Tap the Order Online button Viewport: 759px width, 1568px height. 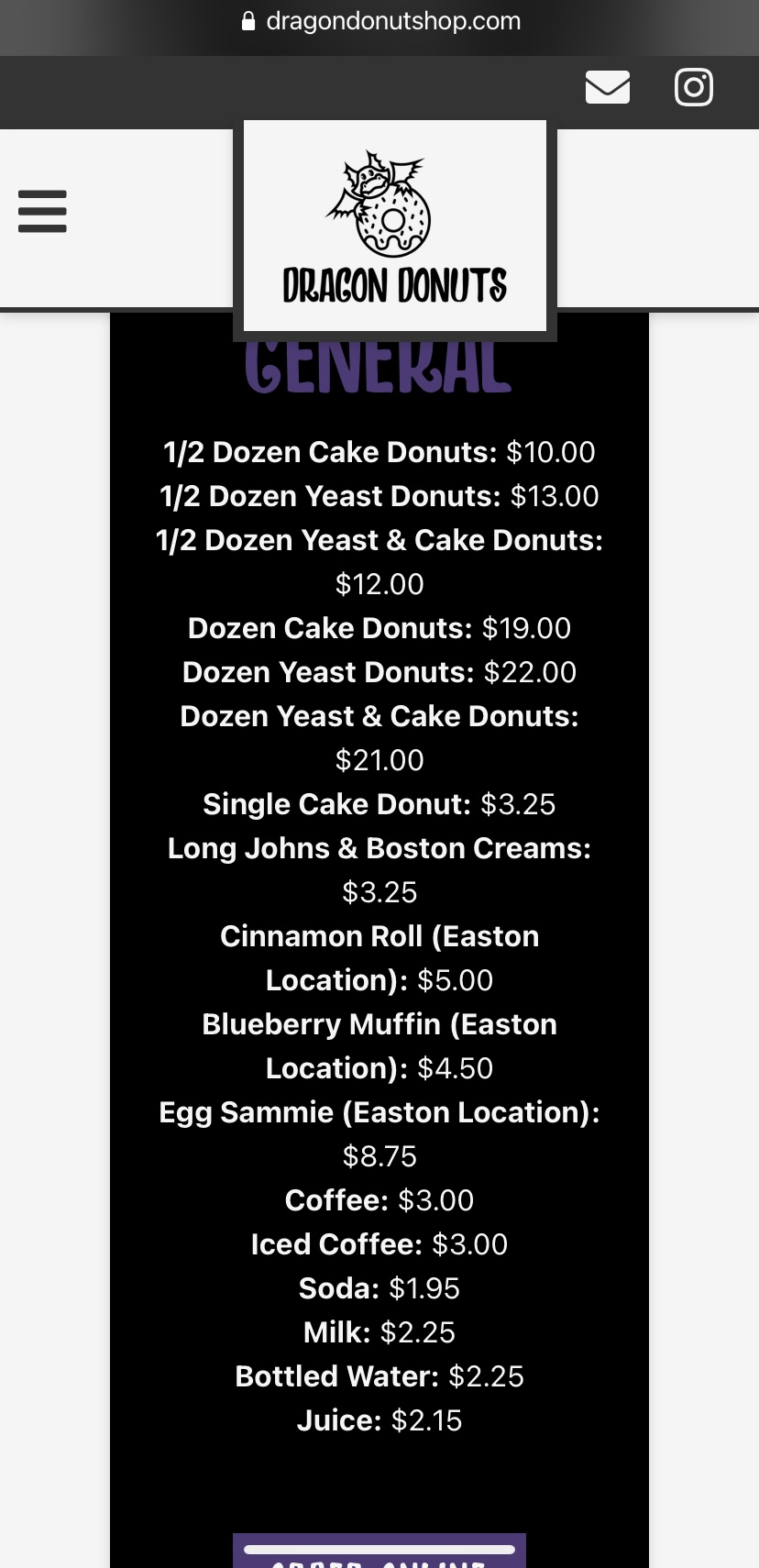coord(379,1551)
